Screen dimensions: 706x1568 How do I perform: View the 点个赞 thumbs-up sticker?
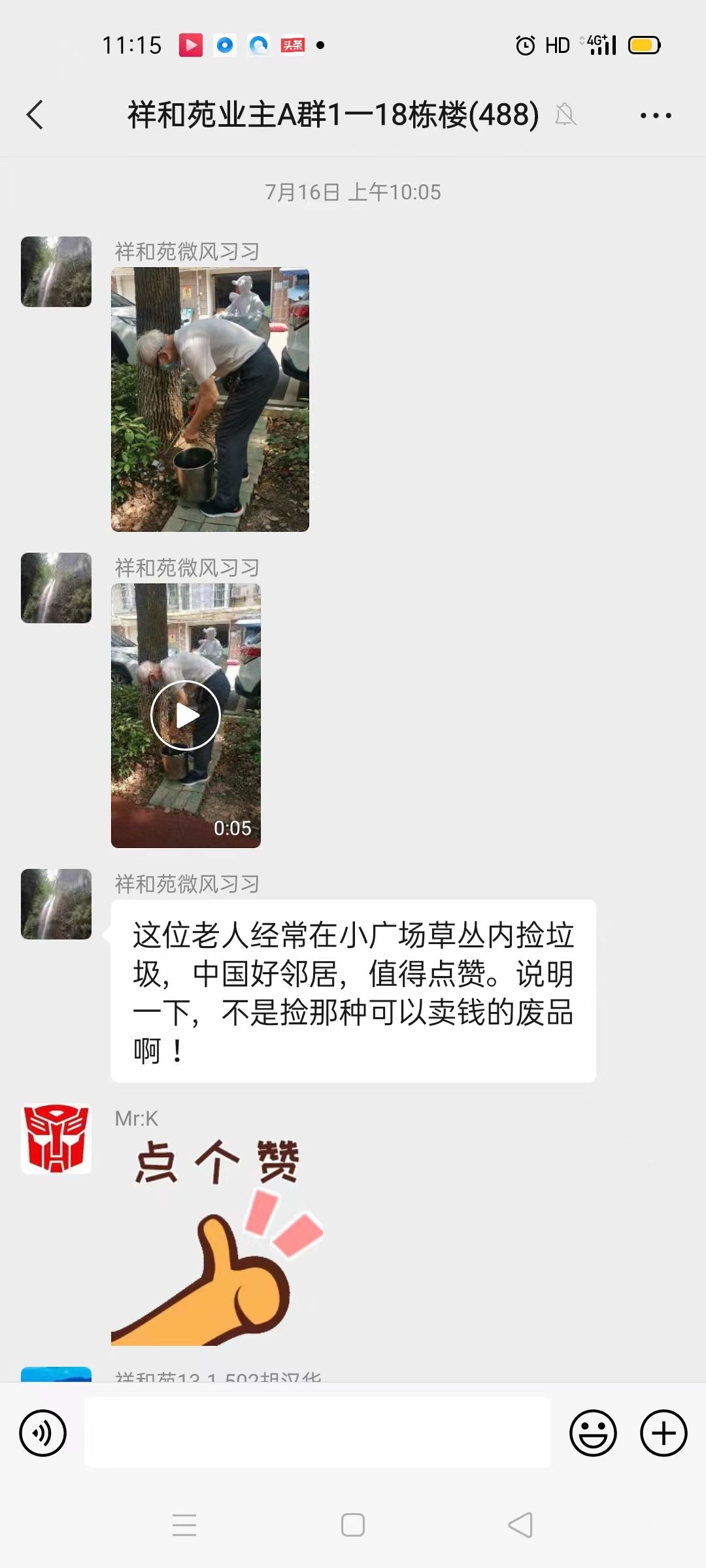point(218,1240)
